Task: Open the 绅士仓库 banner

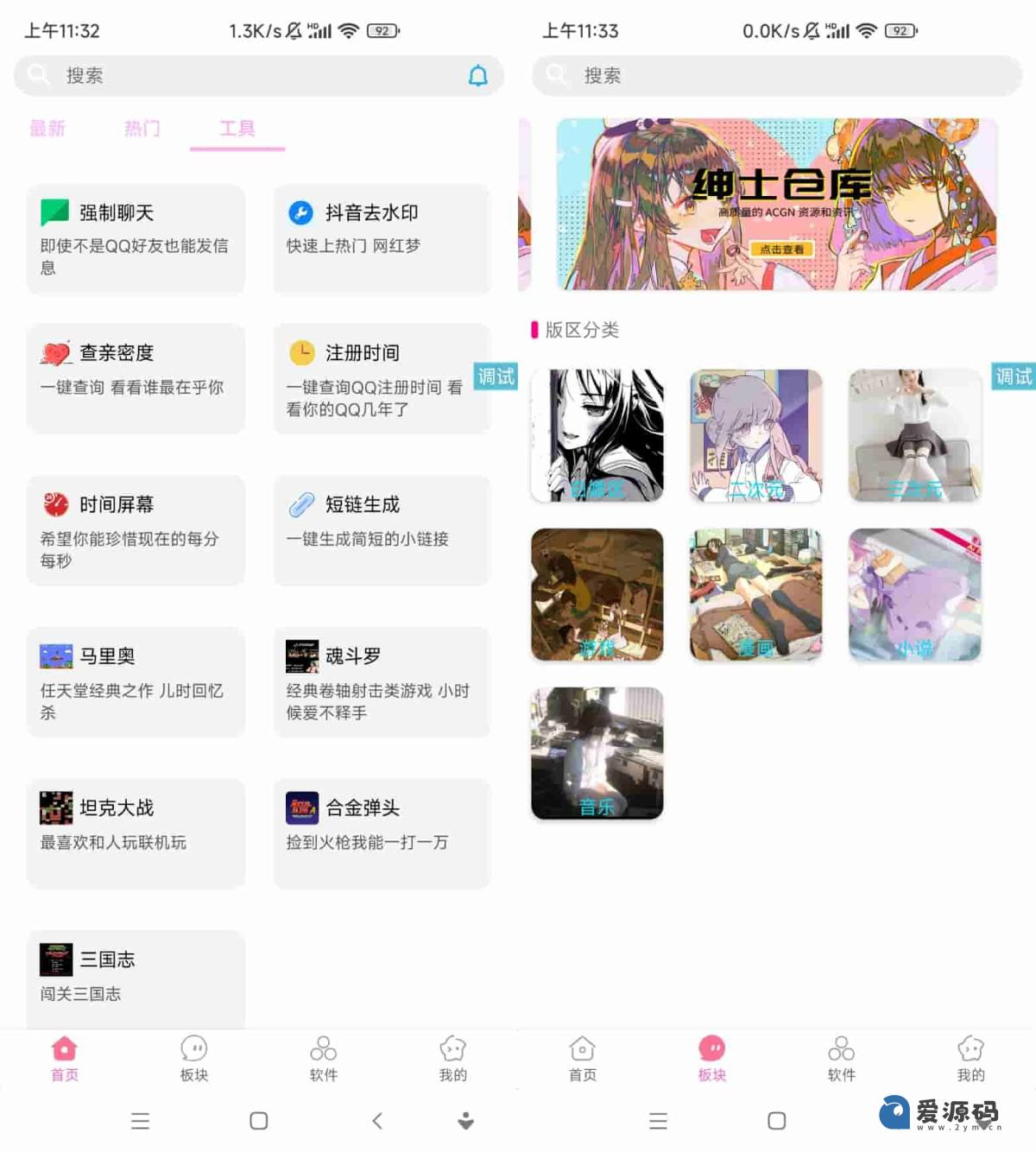Action: point(777,205)
